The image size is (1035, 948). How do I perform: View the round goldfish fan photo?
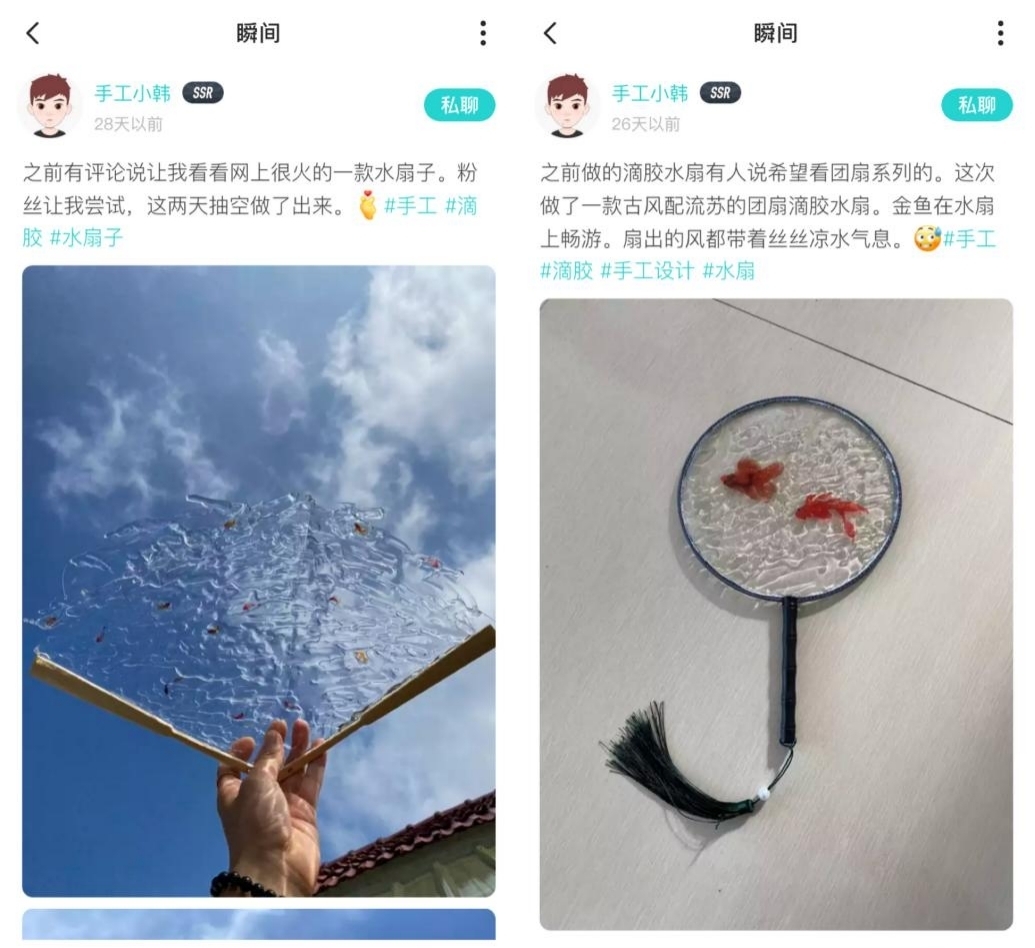pos(776,614)
